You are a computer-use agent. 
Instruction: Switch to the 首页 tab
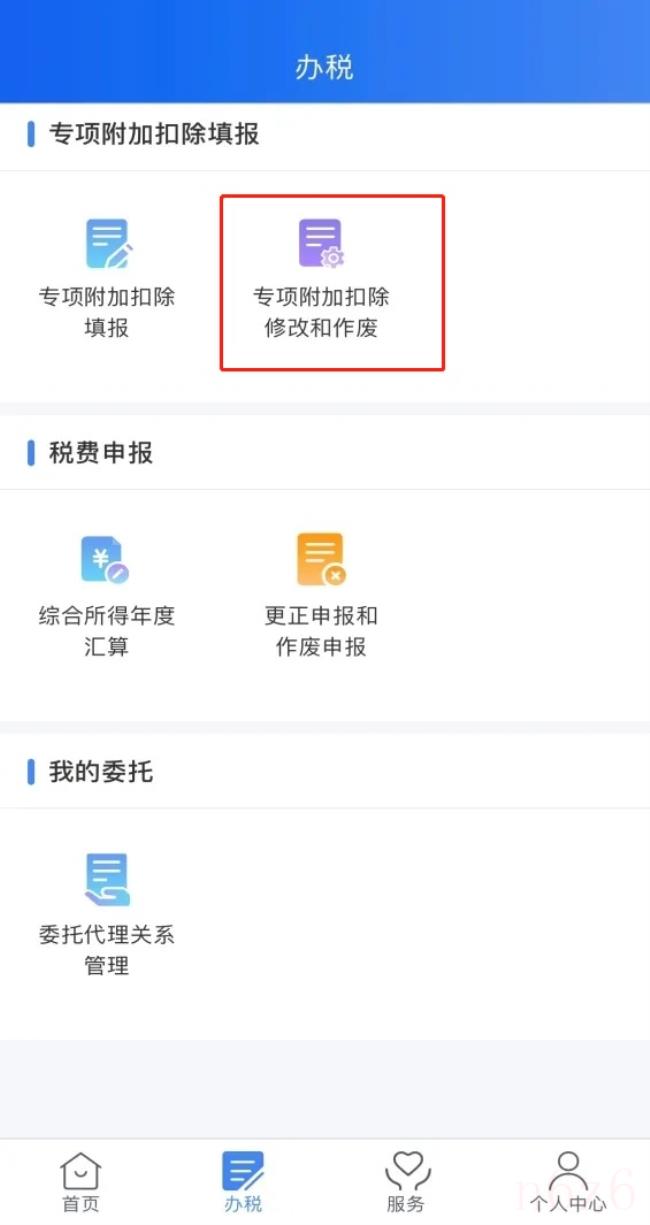point(81,1182)
